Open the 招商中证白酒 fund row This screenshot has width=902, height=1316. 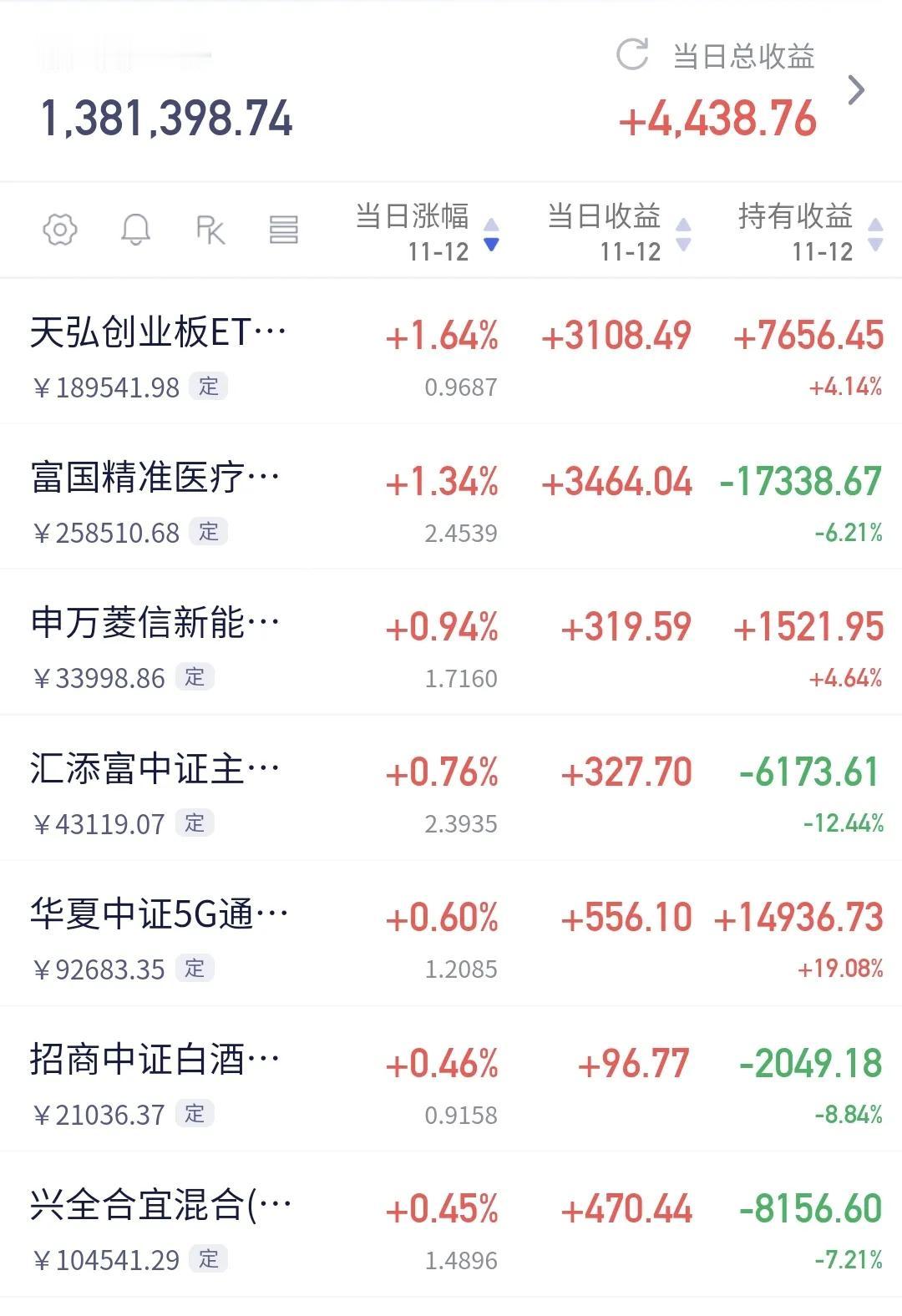click(x=451, y=1079)
